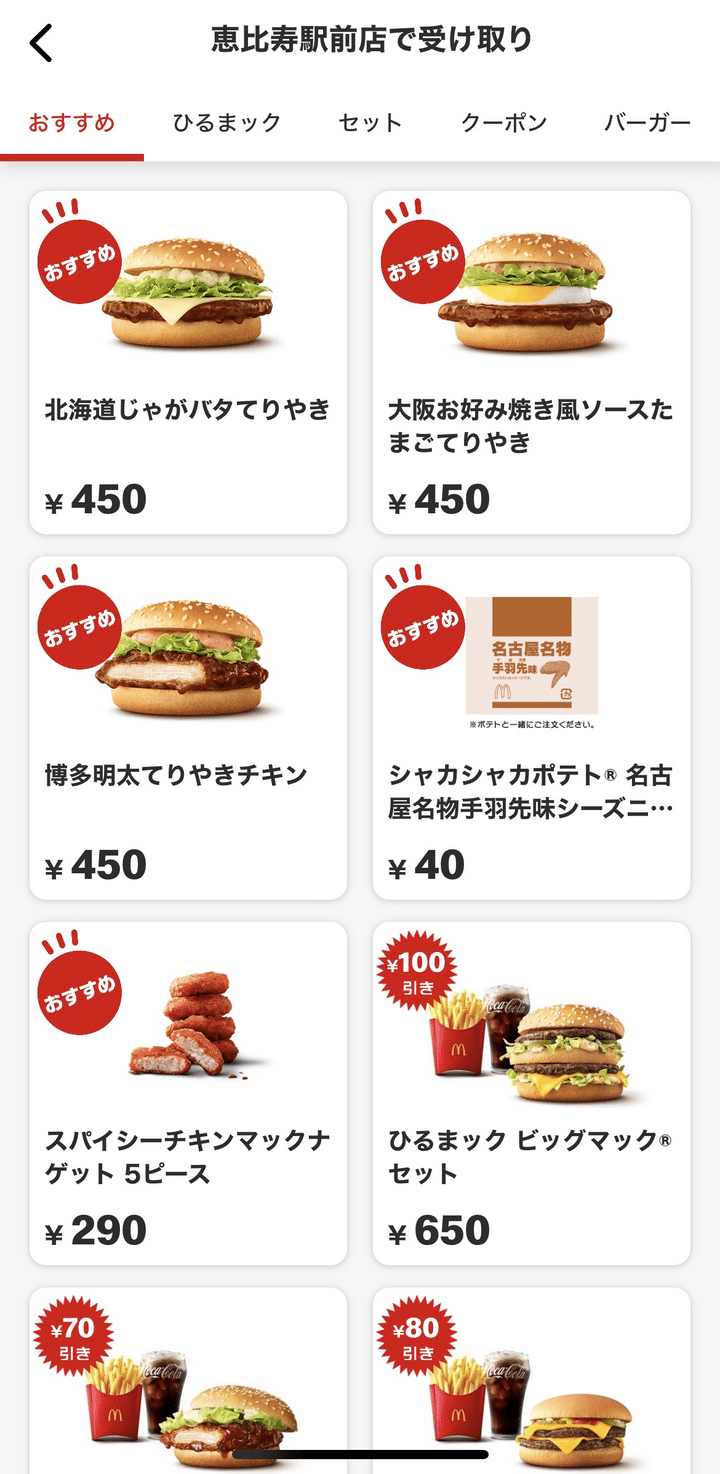Open the ¥80引き set card
Image resolution: width=720 pixels, height=1474 pixels.
point(531,1380)
